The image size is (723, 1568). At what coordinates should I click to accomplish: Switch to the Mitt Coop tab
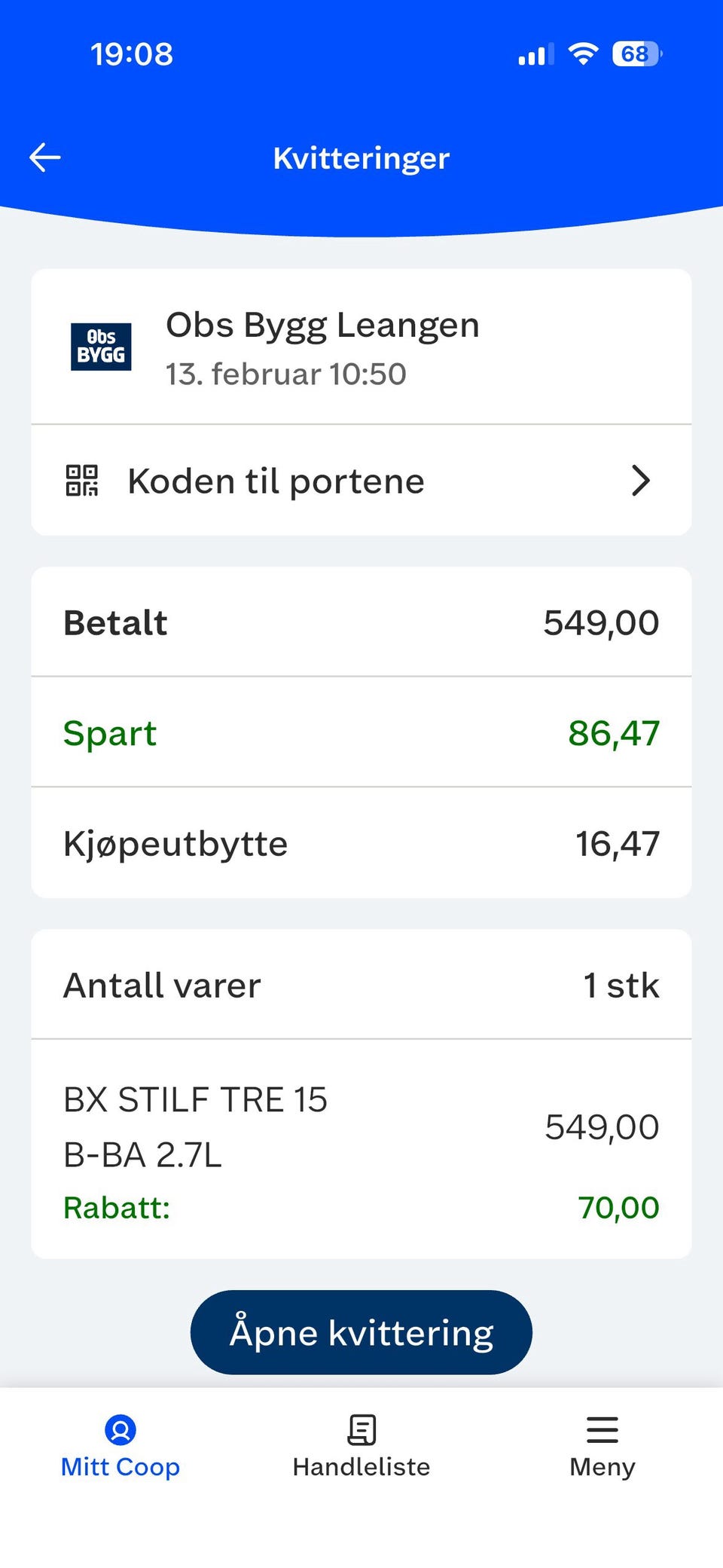[x=120, y=1446]
